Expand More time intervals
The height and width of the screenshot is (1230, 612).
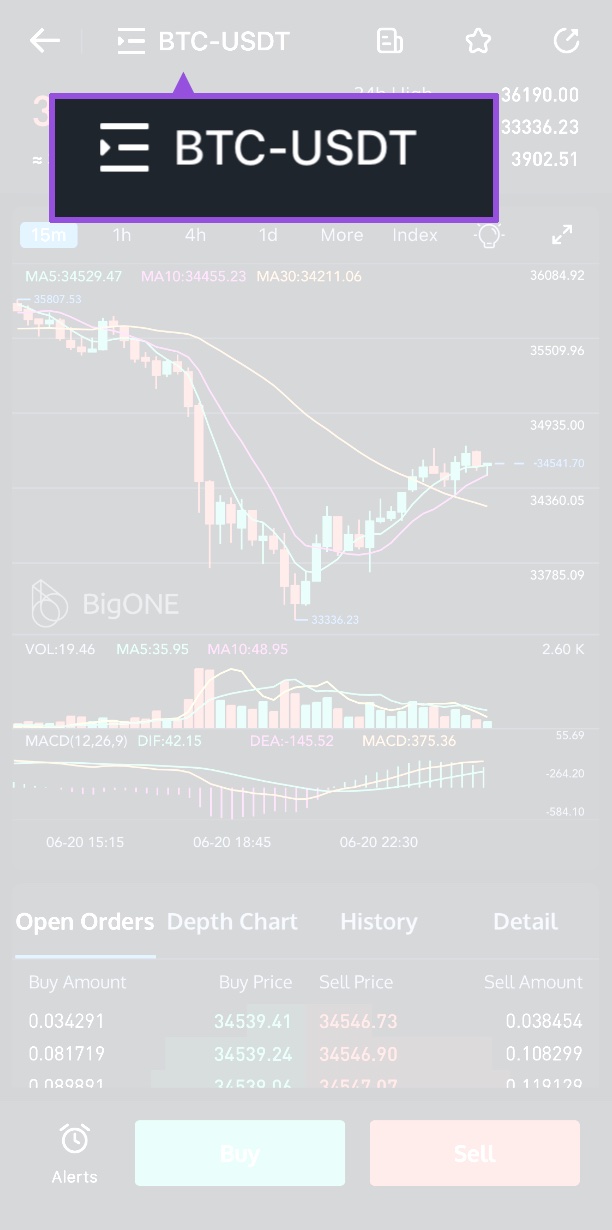click(x=341, y=235)
